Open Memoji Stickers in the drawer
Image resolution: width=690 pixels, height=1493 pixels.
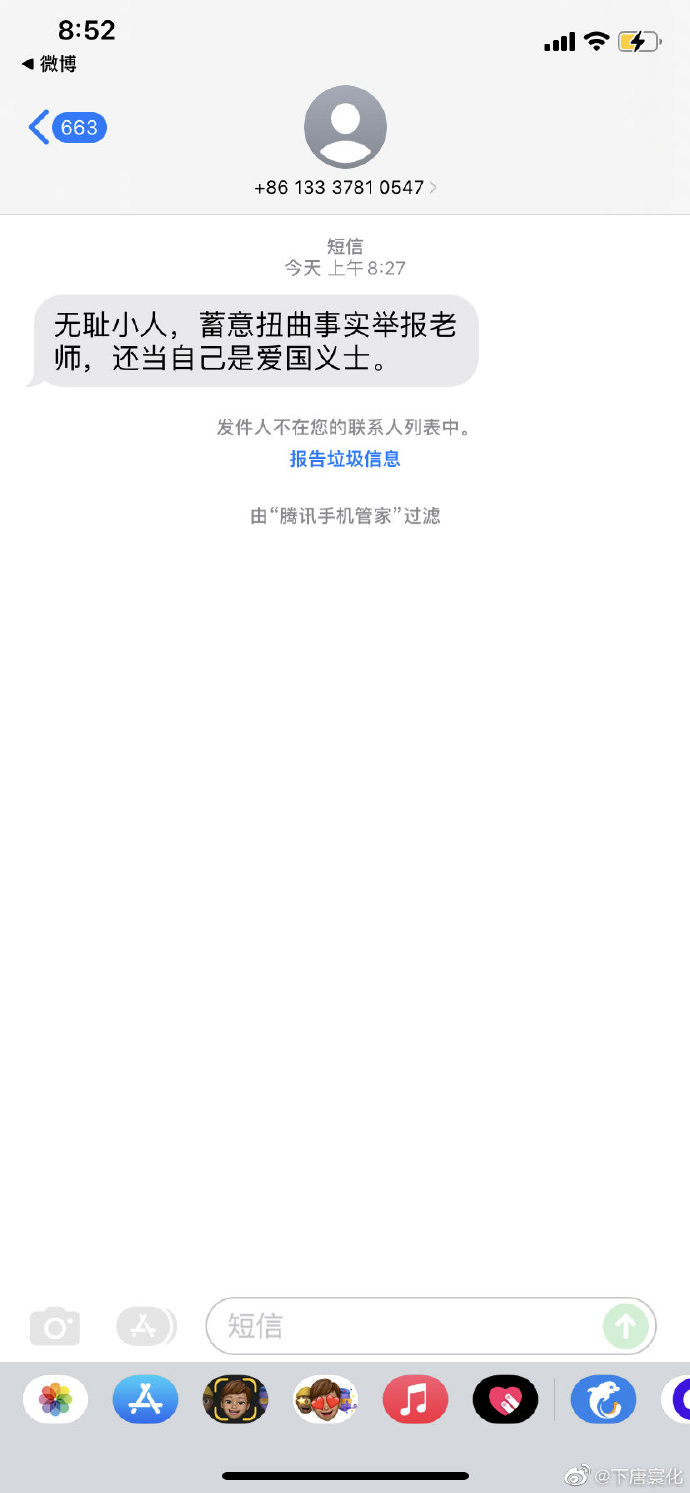click(x=326, y=1400)
